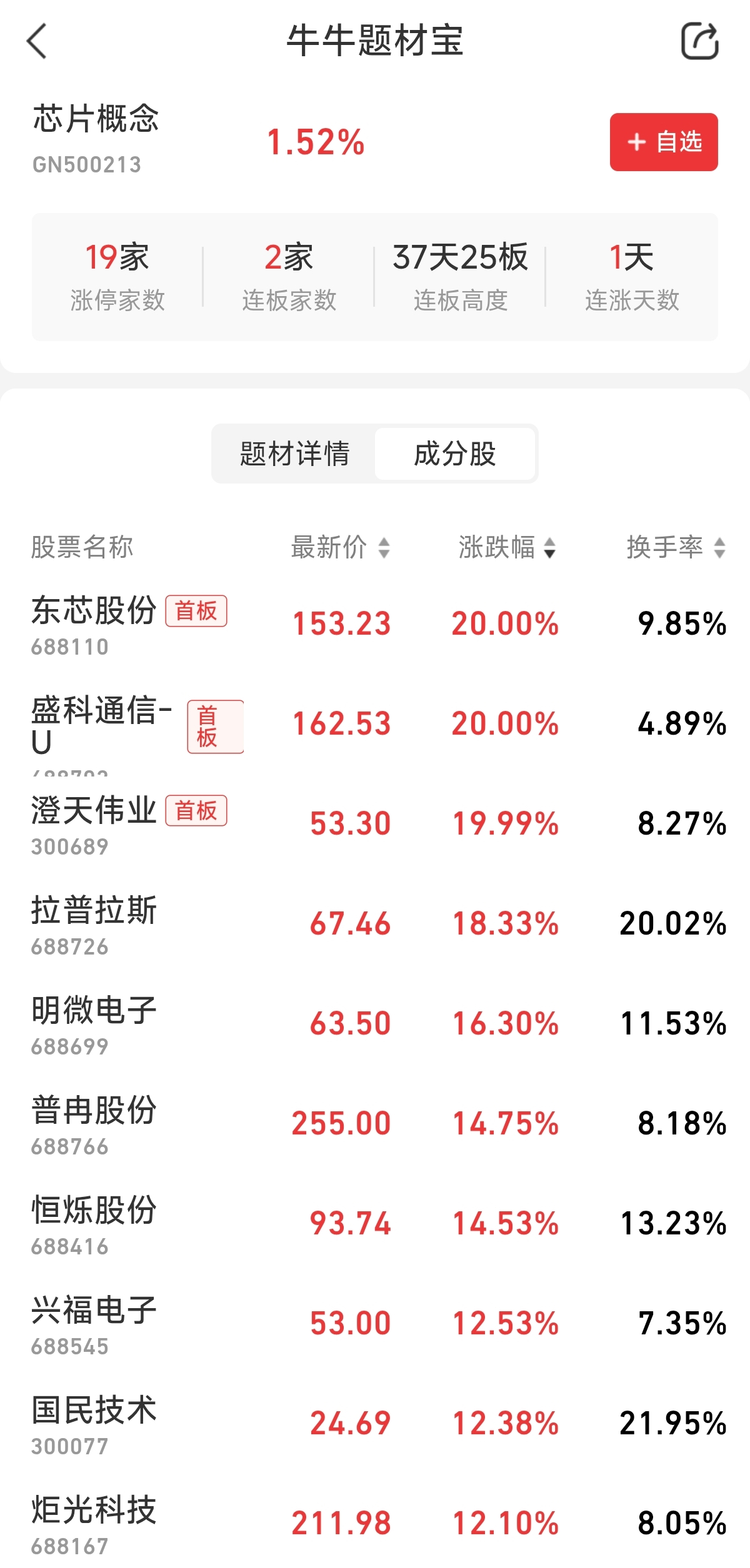Sort by 换手率 header
This screenshot has width=750, height=1568.
[x=676, y=547]
